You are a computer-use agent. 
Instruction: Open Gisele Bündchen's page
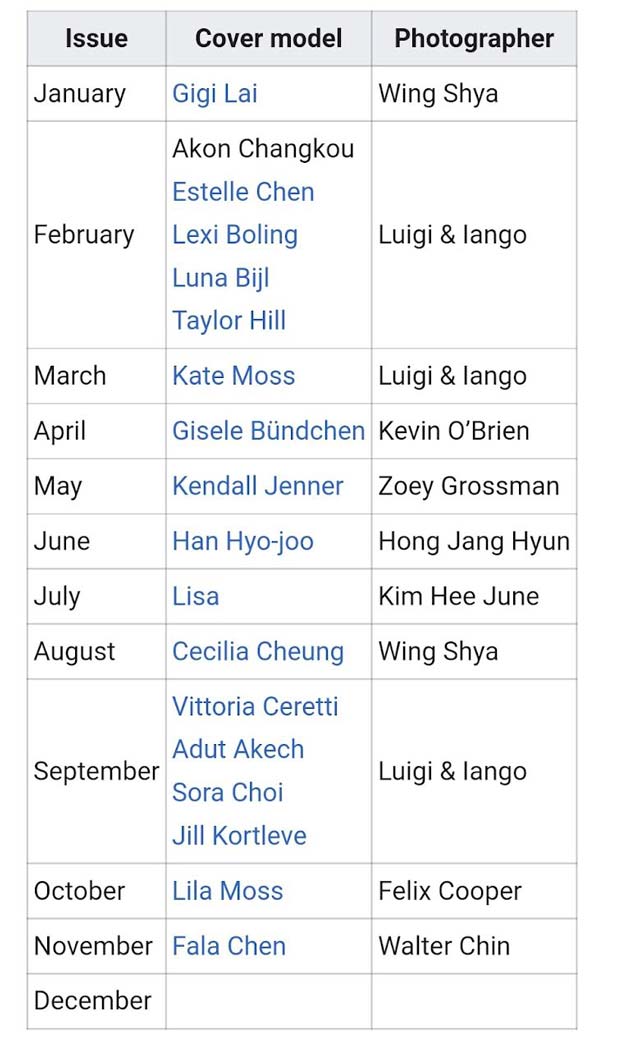click(x=269, y=430)
